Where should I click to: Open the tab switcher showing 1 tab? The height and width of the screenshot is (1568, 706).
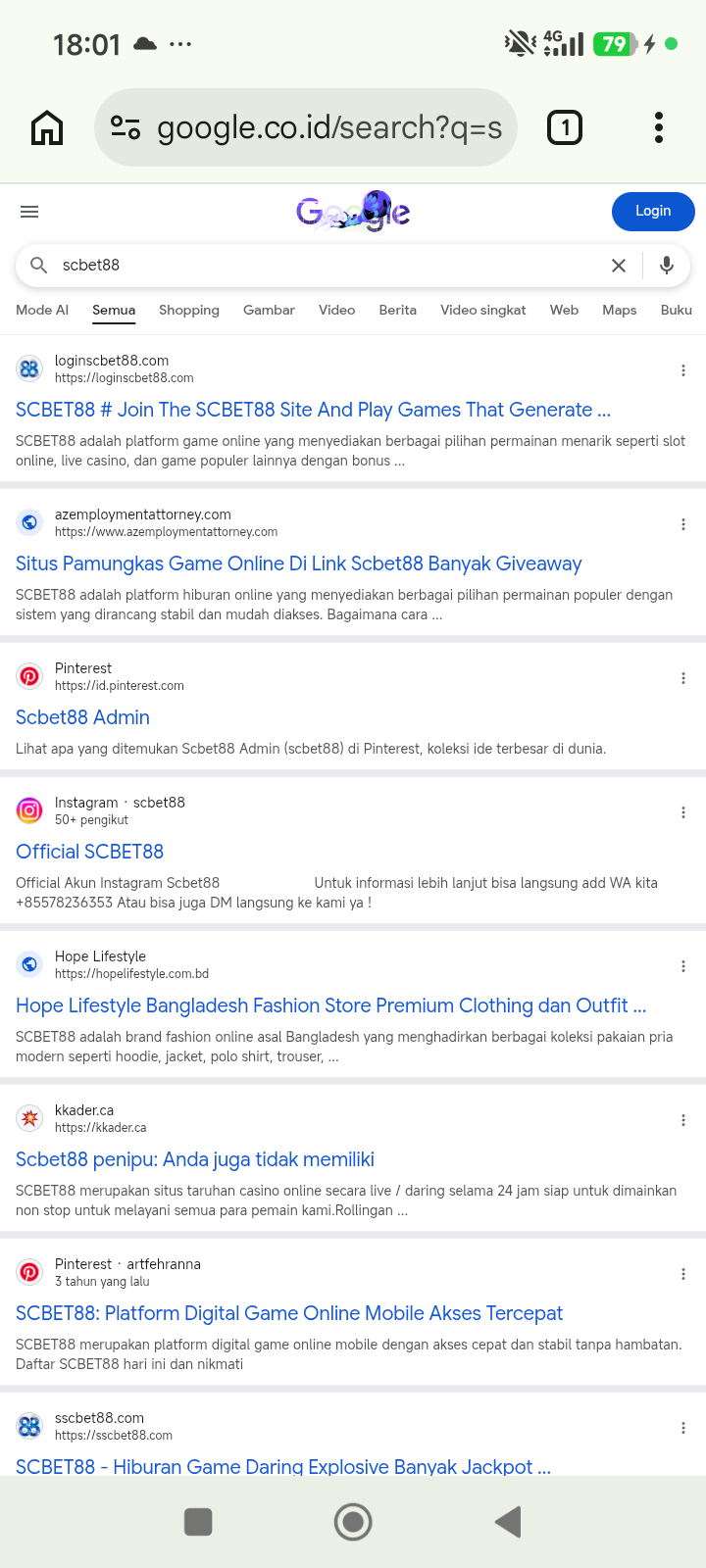565,127
